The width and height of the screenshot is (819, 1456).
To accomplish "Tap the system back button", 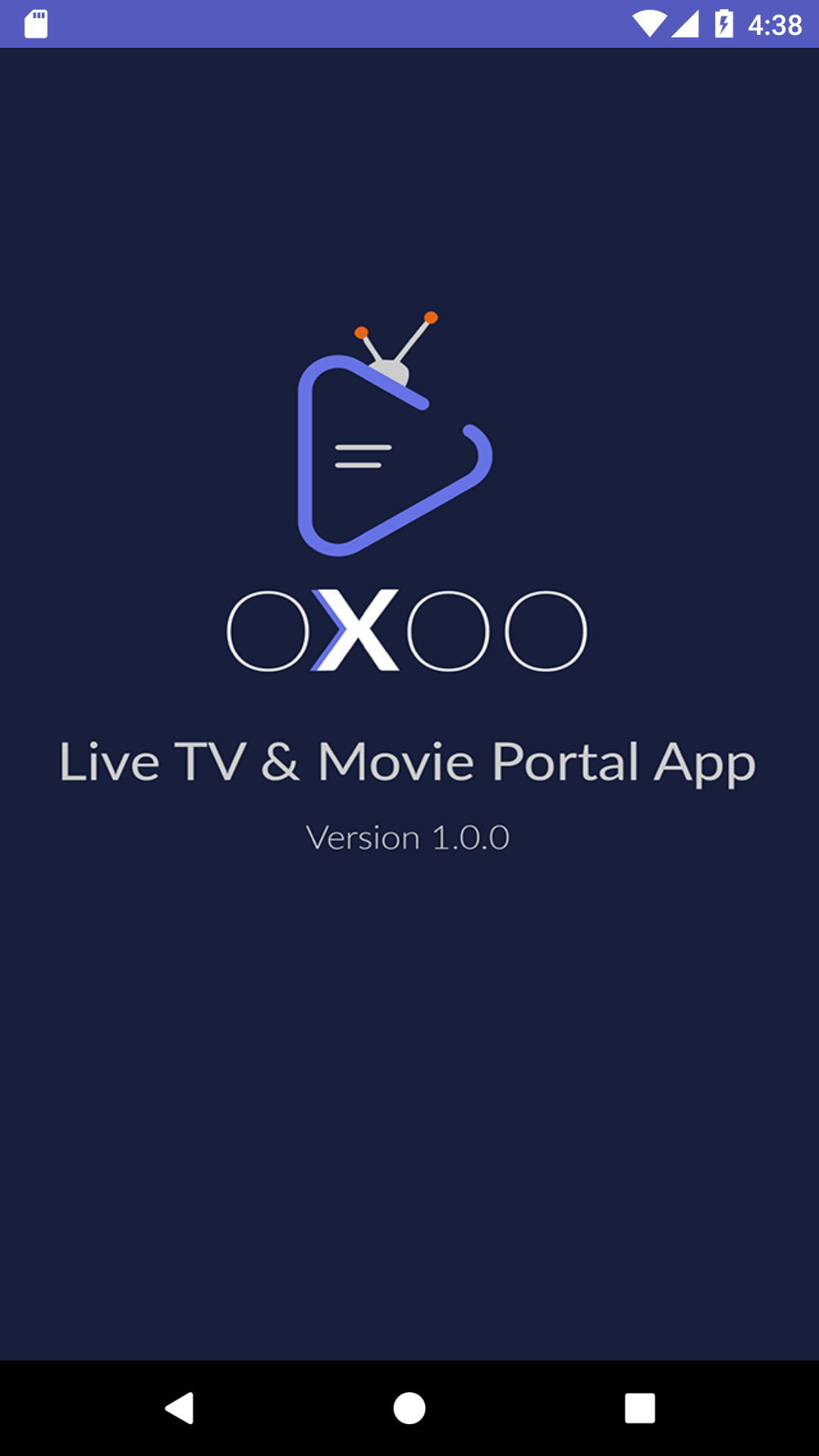I will (180, 1408).
